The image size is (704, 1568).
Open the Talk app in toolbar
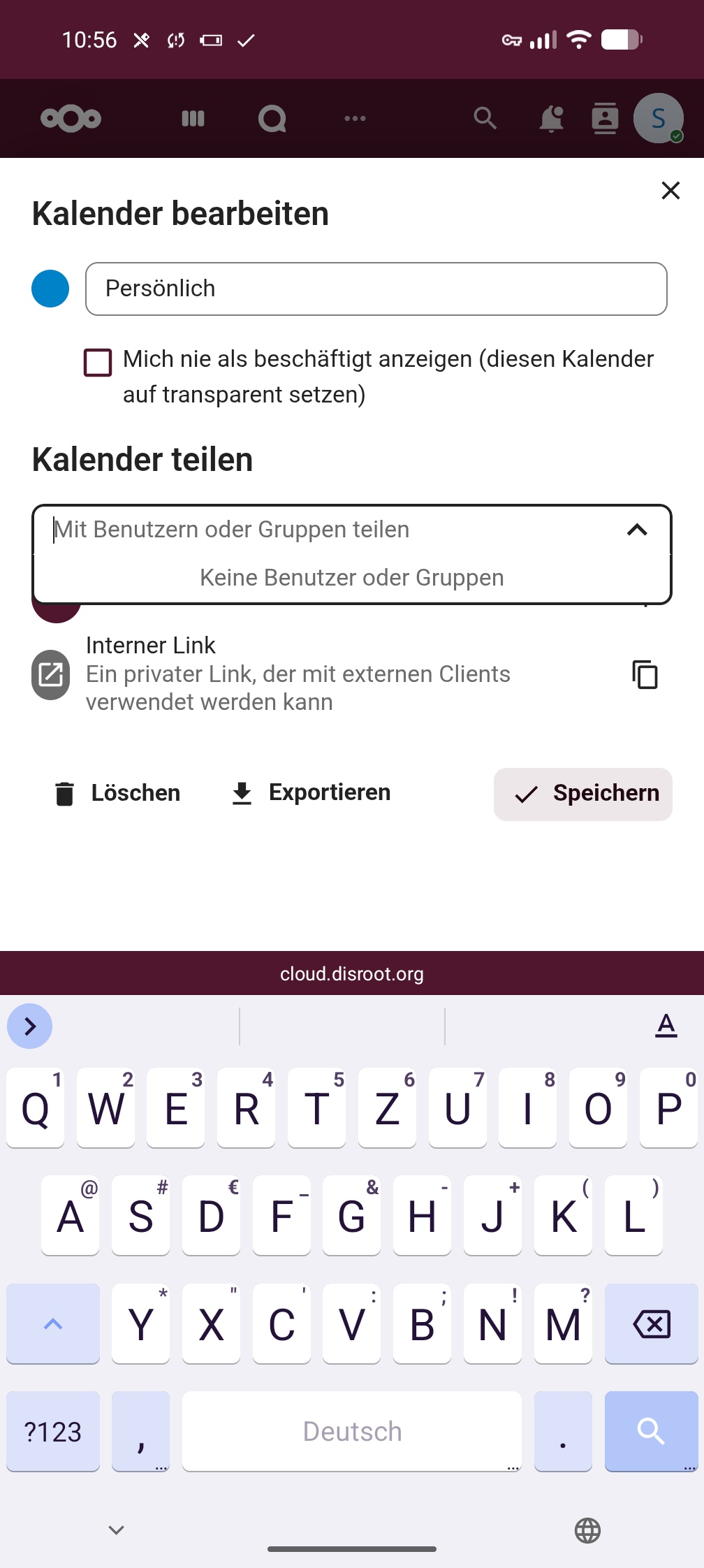coord(272,119)
